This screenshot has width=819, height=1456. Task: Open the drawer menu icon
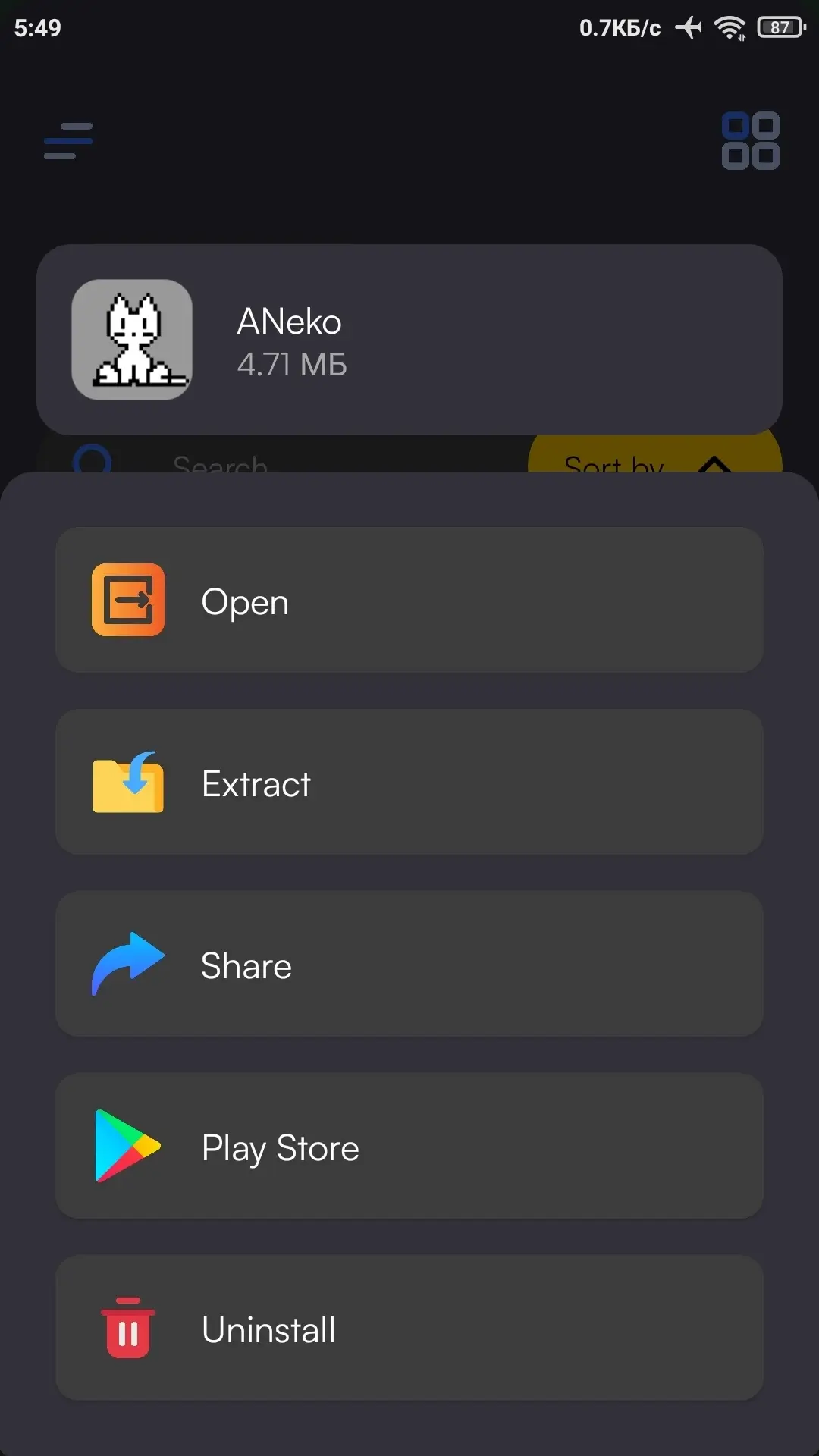click(x=68, y=141)
